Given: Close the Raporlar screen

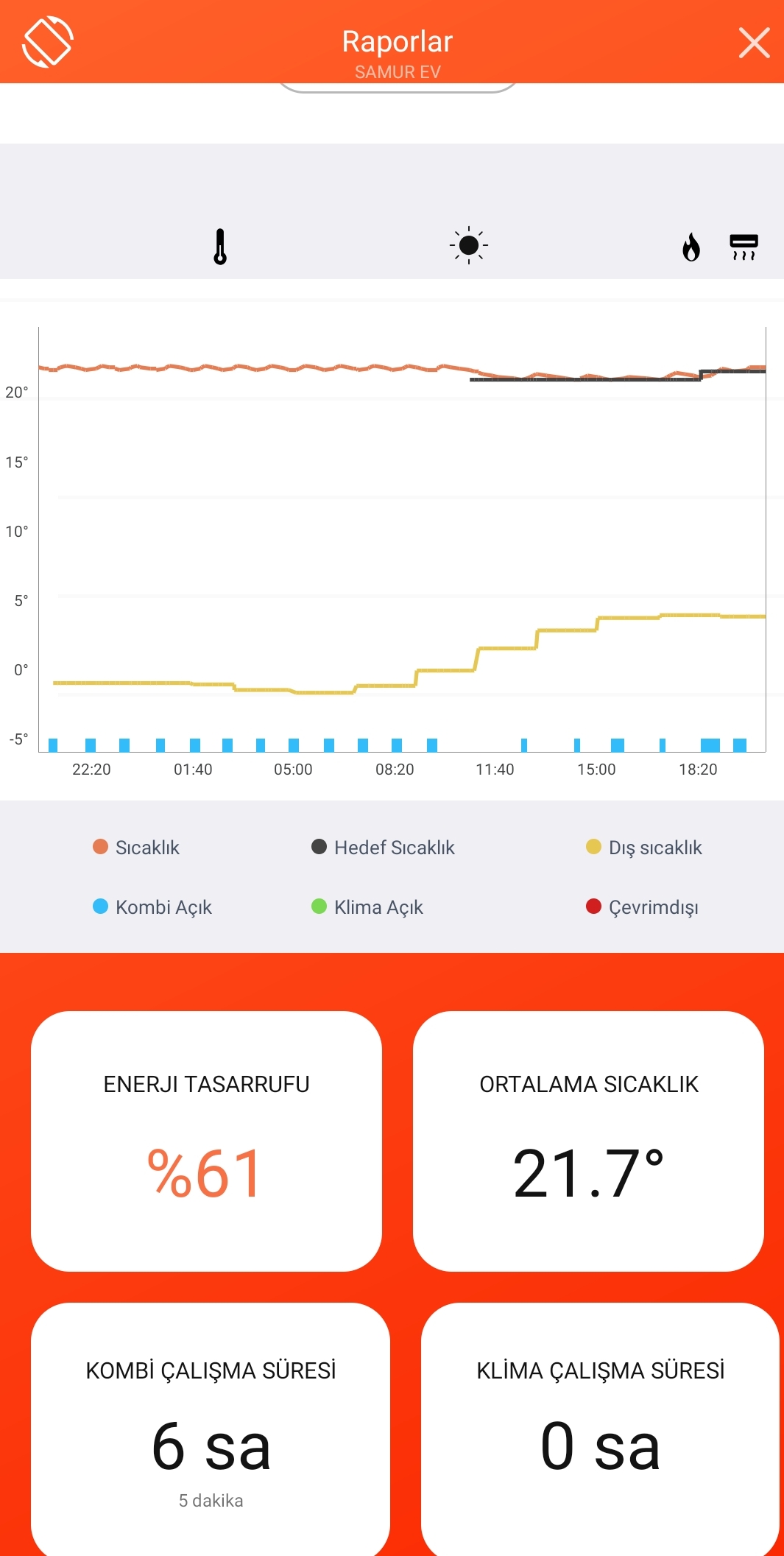Looking at the screenshot, I should point(754,43).
